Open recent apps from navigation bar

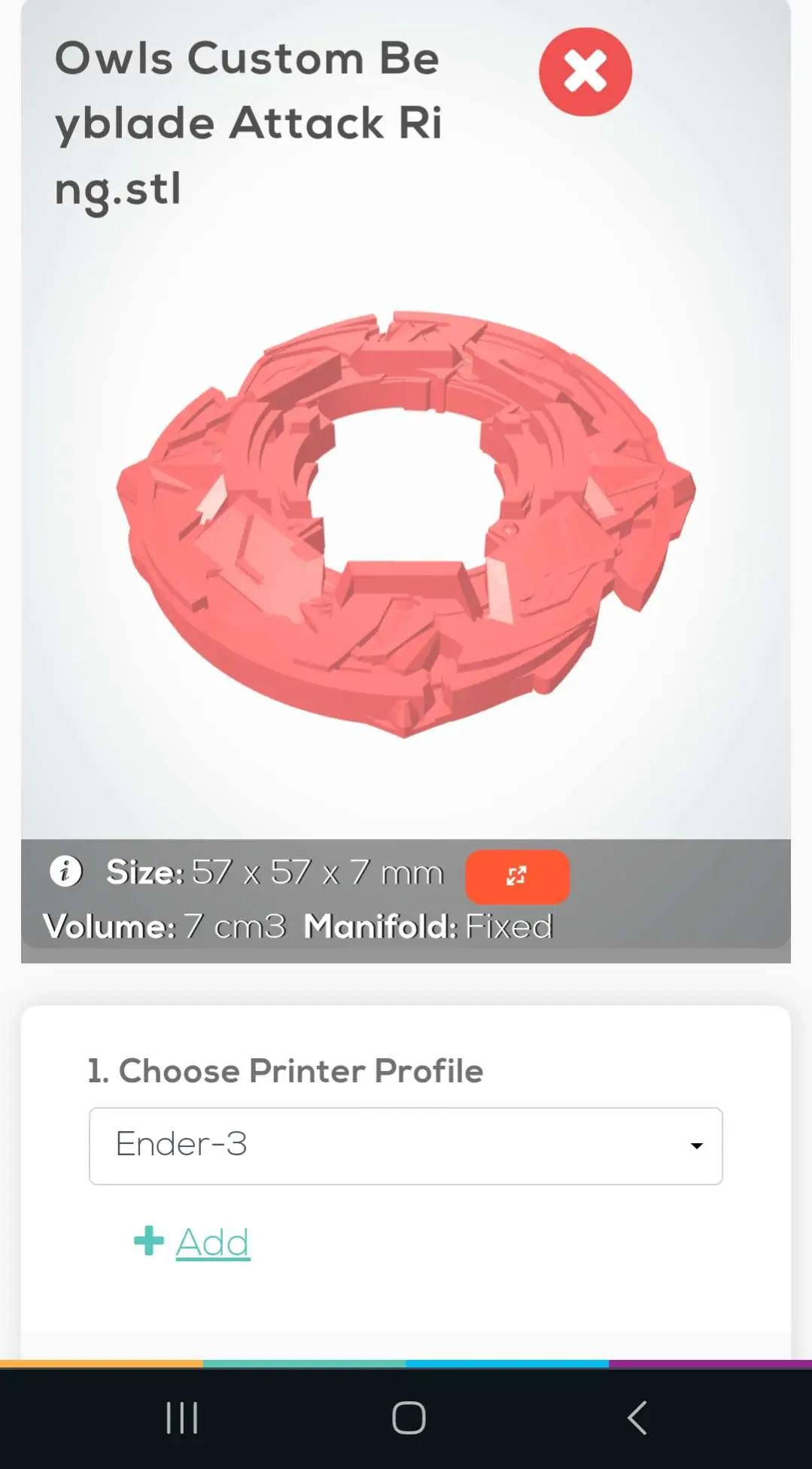click(x=181, y=1418)
